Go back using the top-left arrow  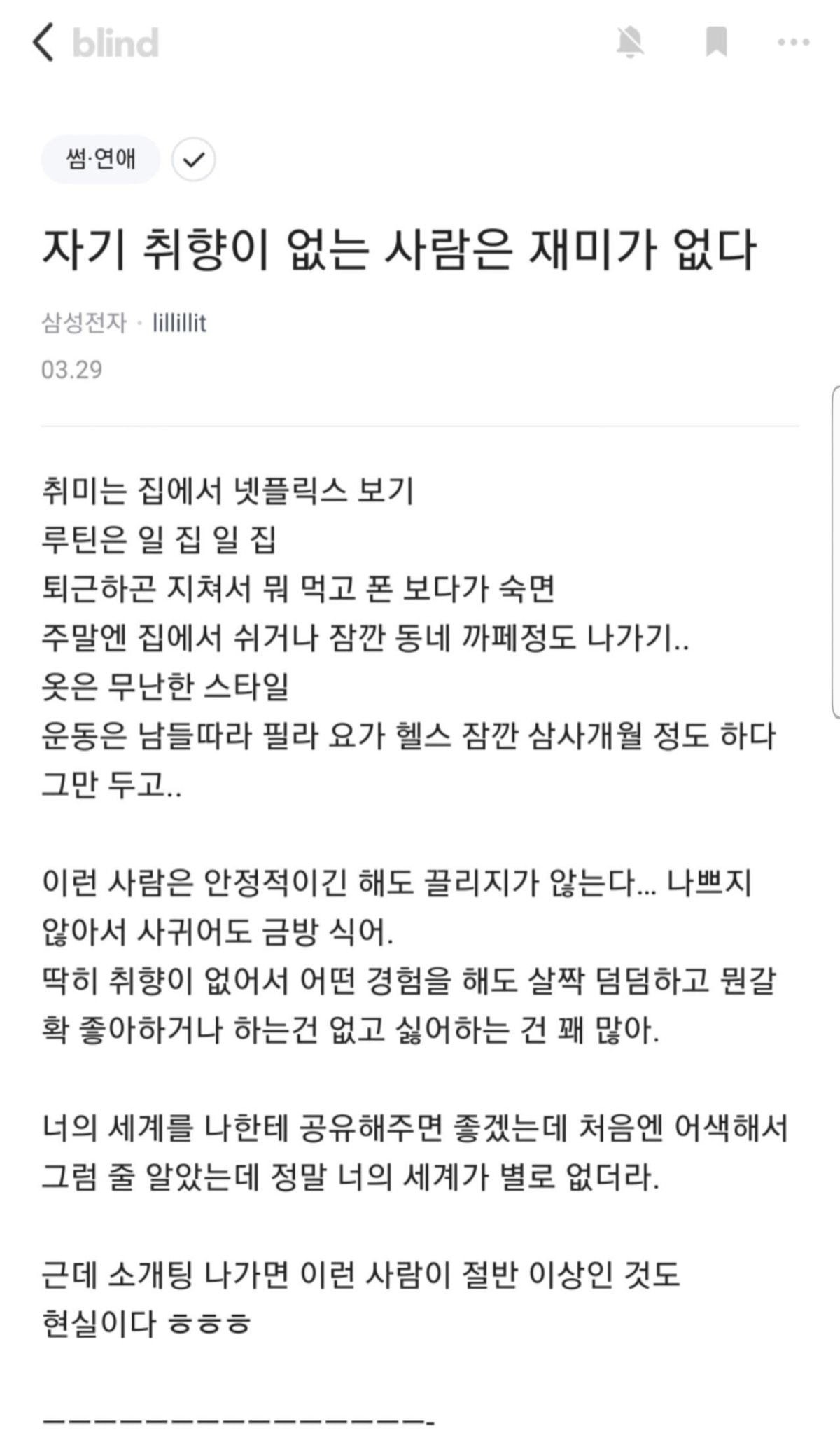point(43,43)
